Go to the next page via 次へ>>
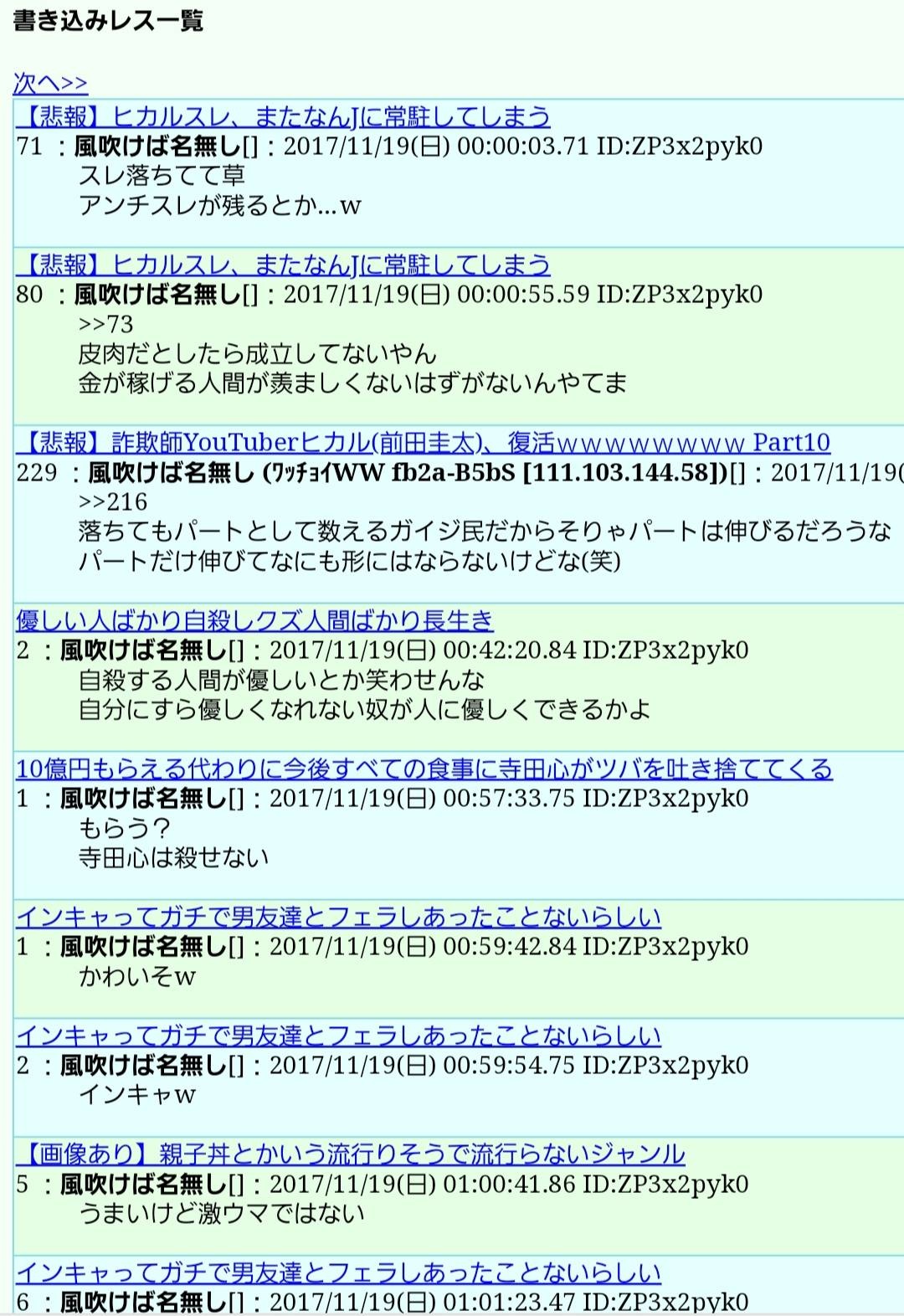The width and height of the screenshot is (904, 1316). [50, 83]
